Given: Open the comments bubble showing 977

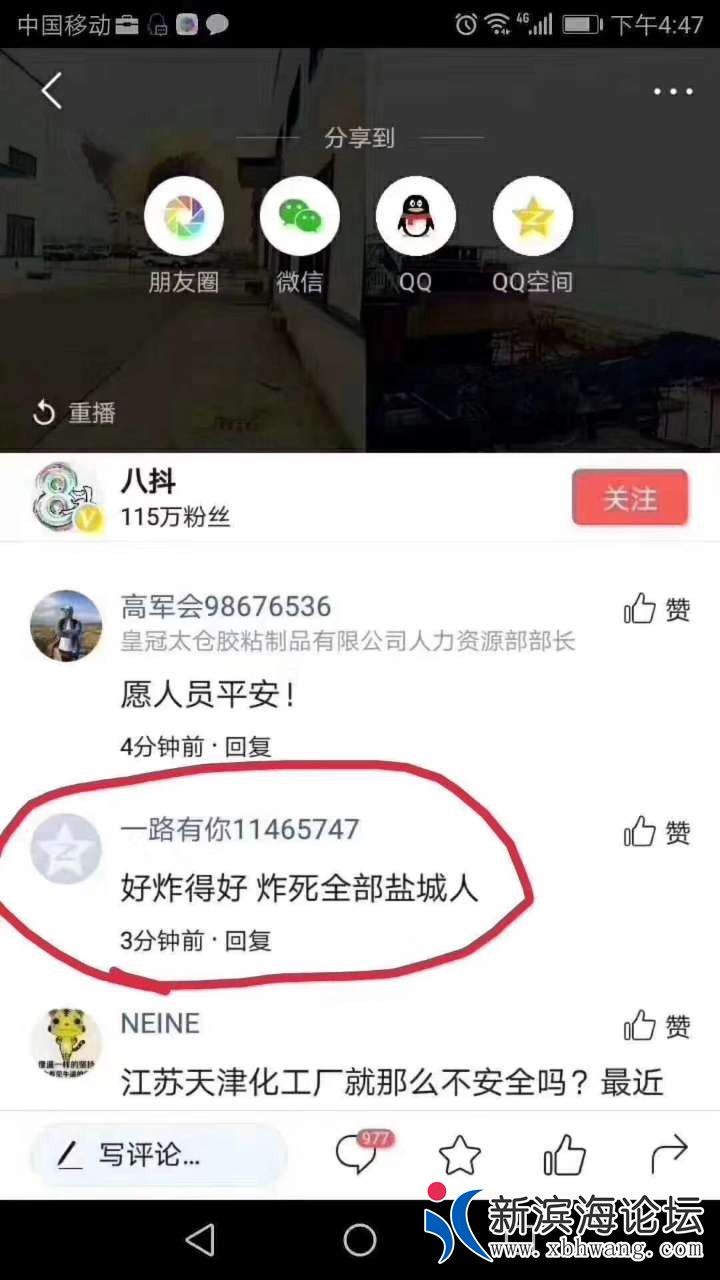Looking at the screenshot, I should (357, 1155).
